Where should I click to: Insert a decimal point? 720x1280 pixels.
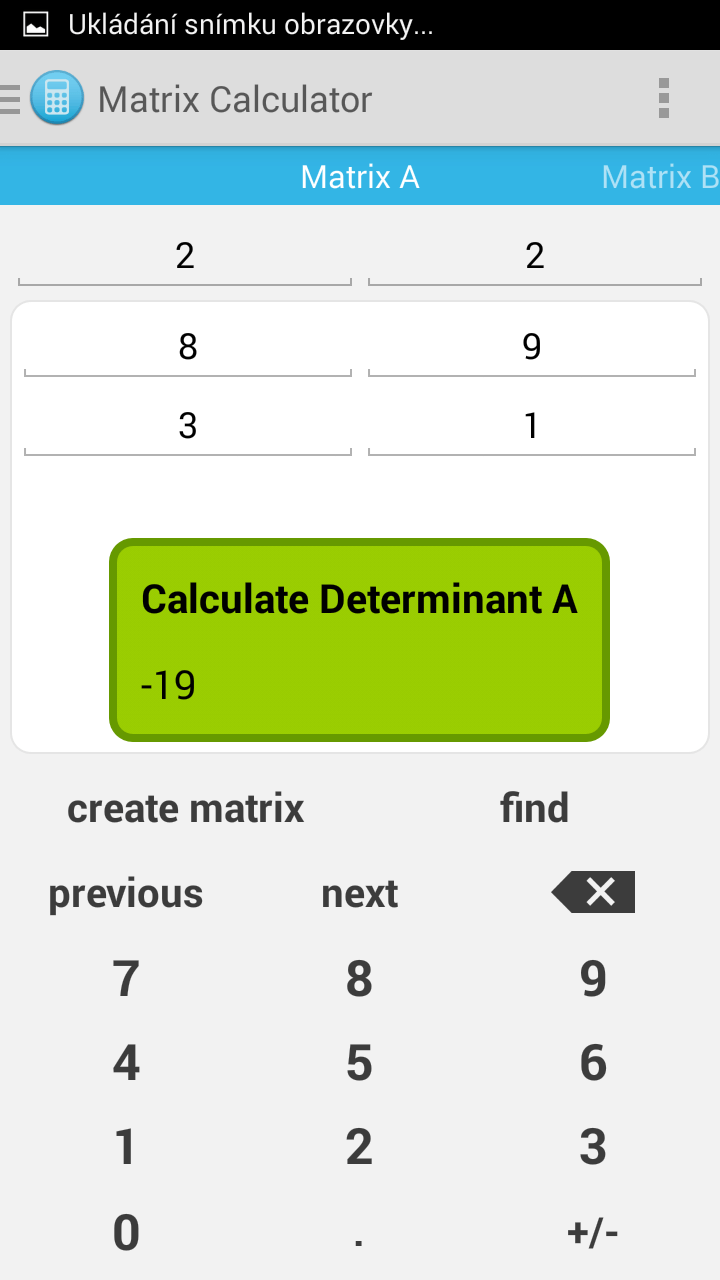(x=359, y=1233)
